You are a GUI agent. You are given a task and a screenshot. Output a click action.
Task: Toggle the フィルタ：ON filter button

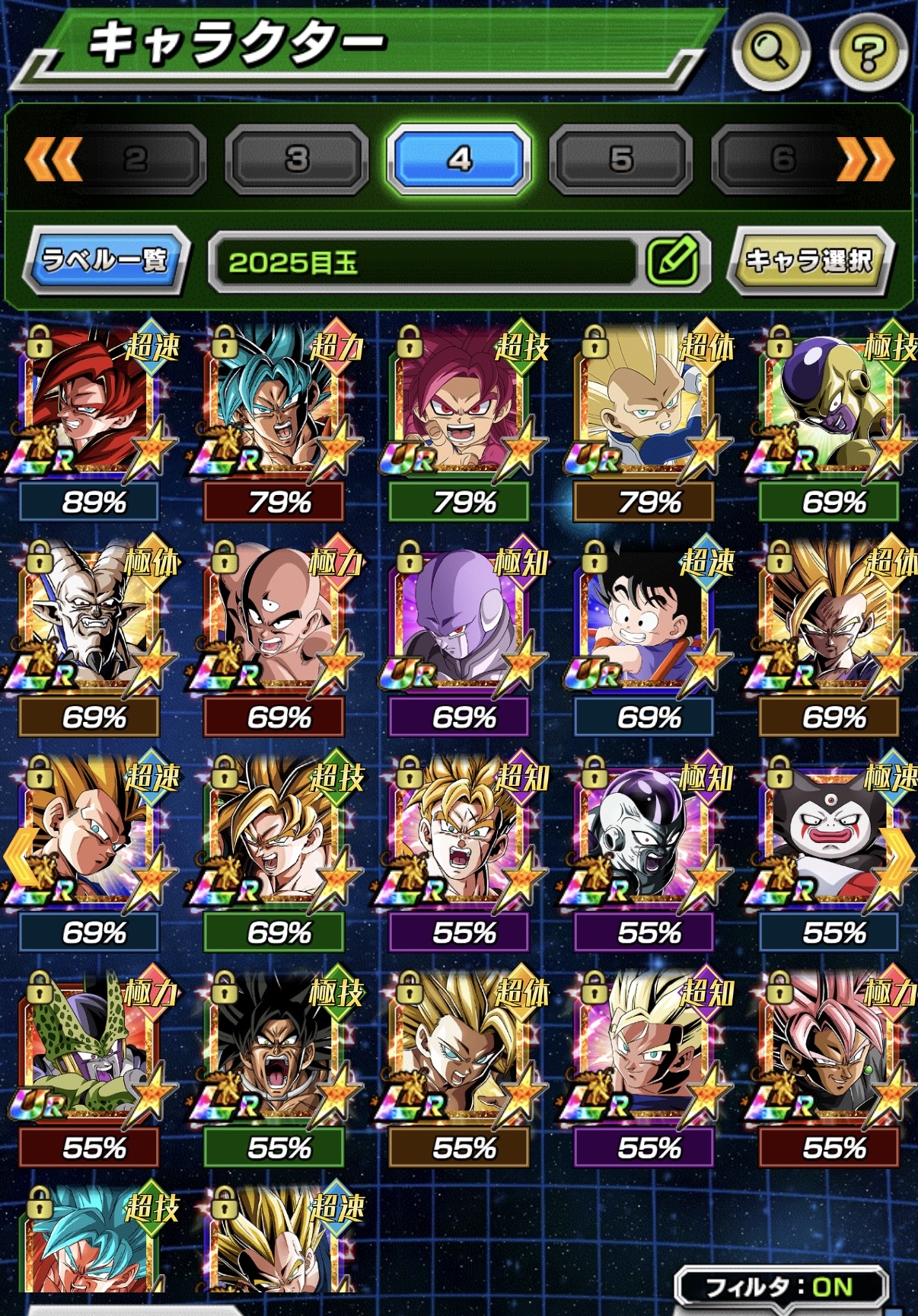(x=781, y=1287)
